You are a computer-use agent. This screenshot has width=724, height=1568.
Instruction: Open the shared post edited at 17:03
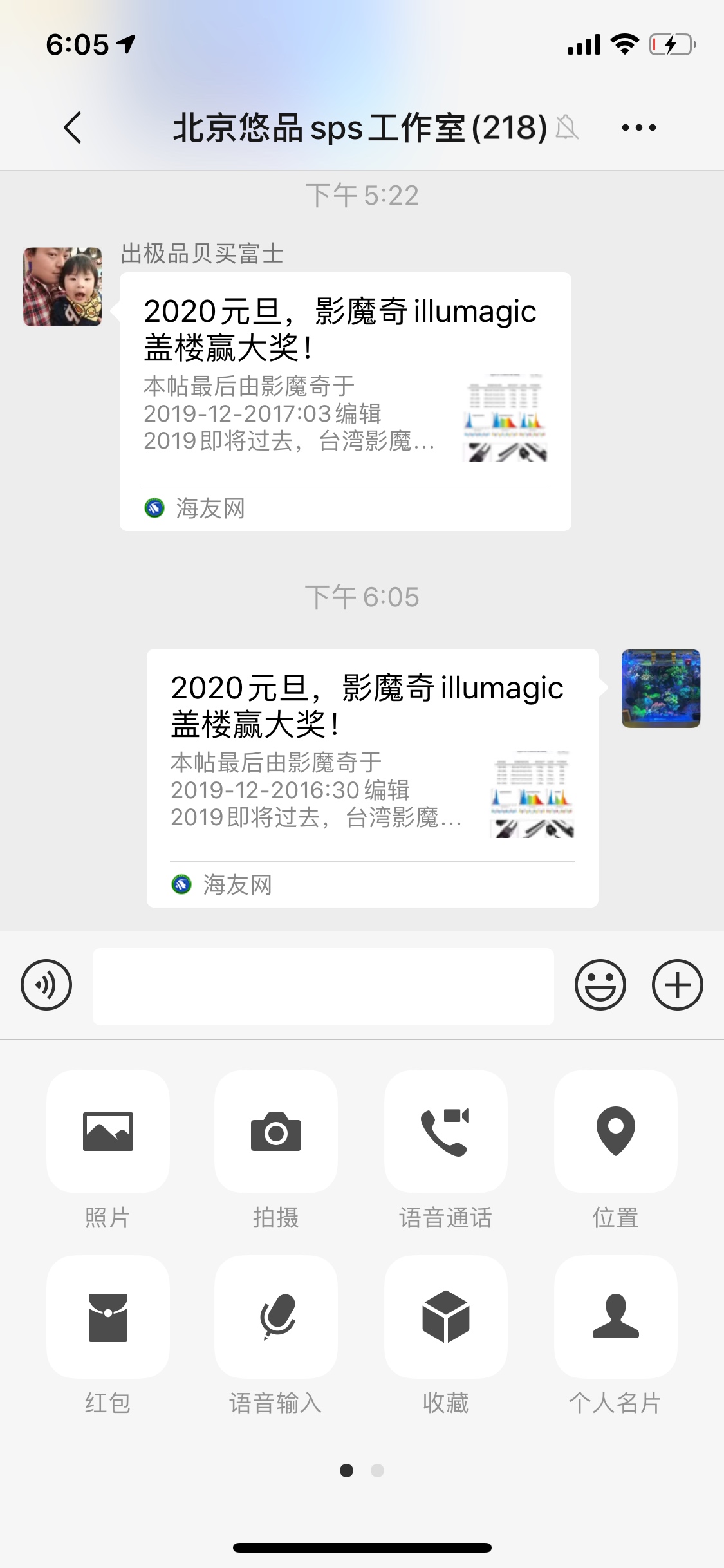tap(345, 401)
